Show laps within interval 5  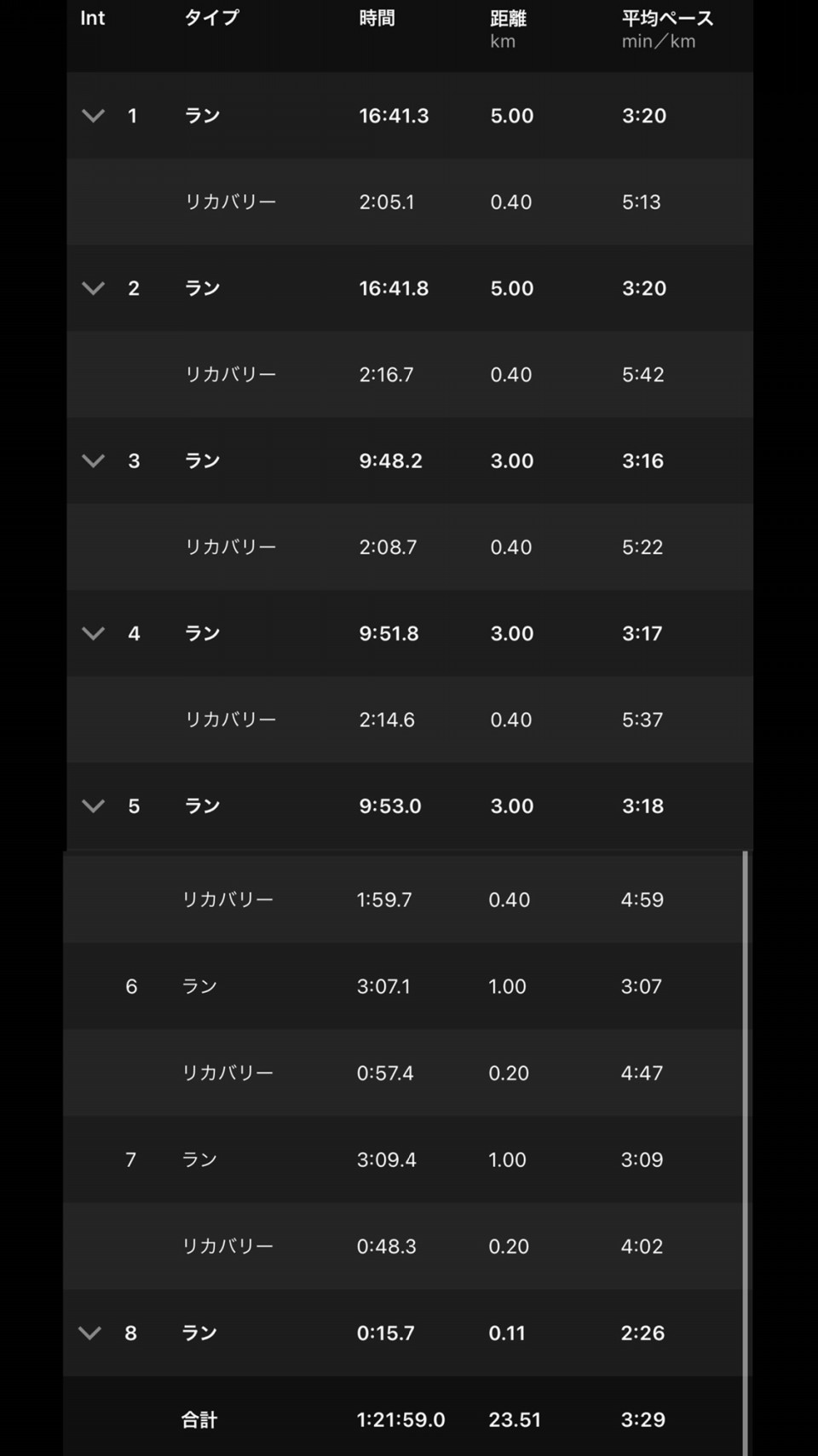click(93, 806)
